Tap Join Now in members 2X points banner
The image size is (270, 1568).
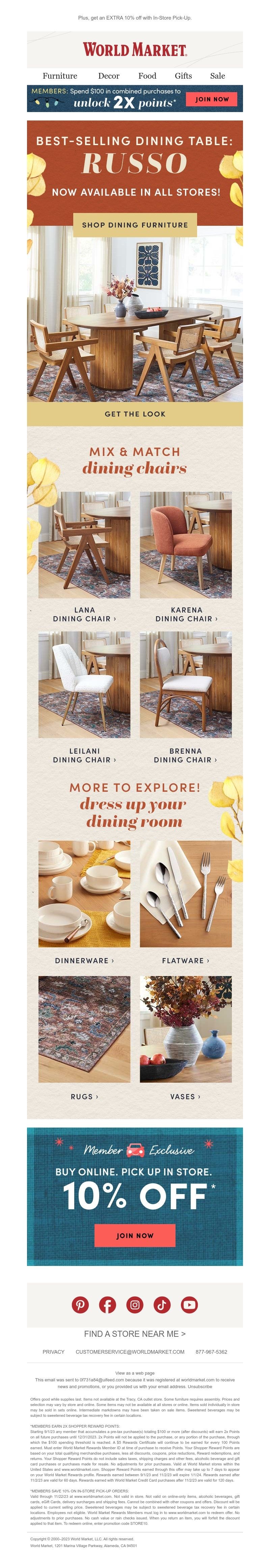(212, 99)
